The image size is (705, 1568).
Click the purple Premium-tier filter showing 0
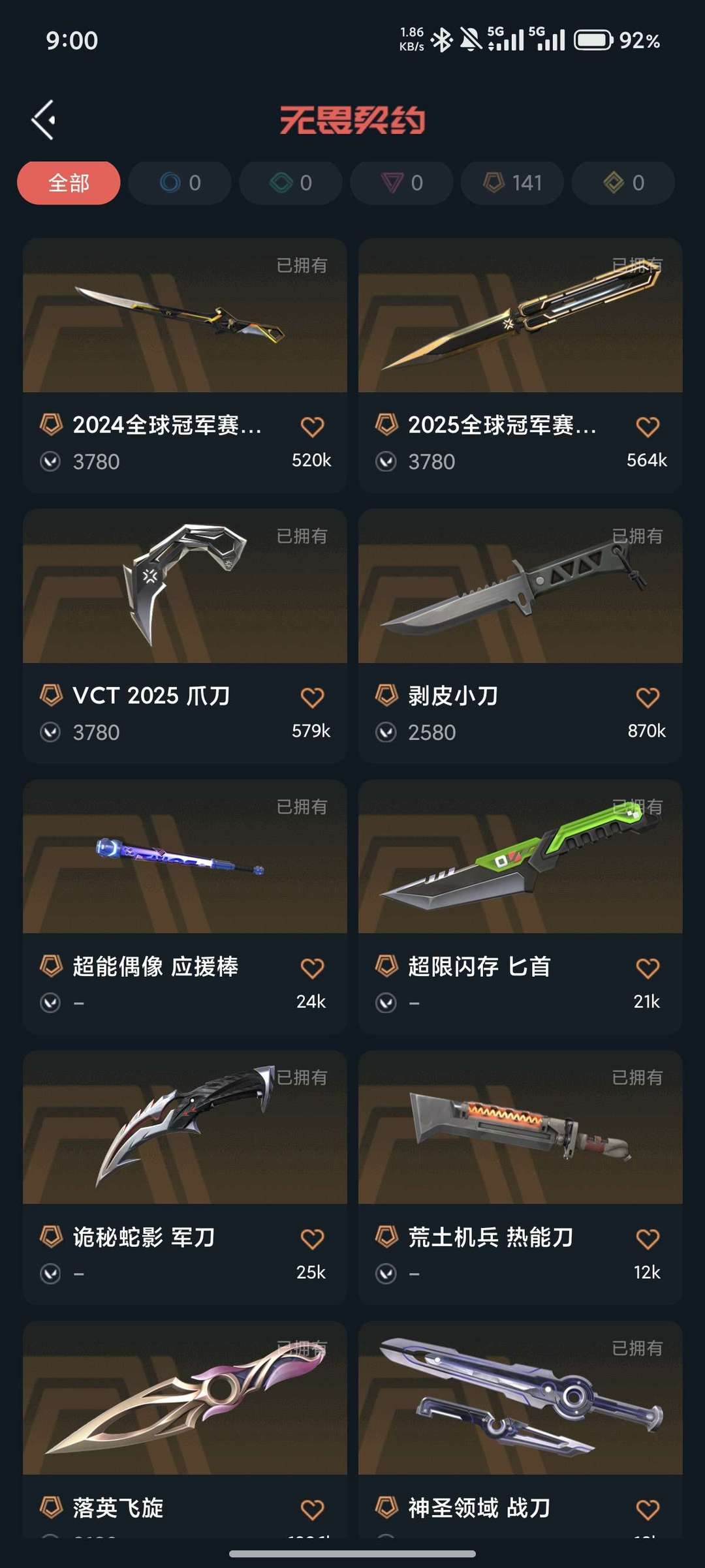click(392, 183)
